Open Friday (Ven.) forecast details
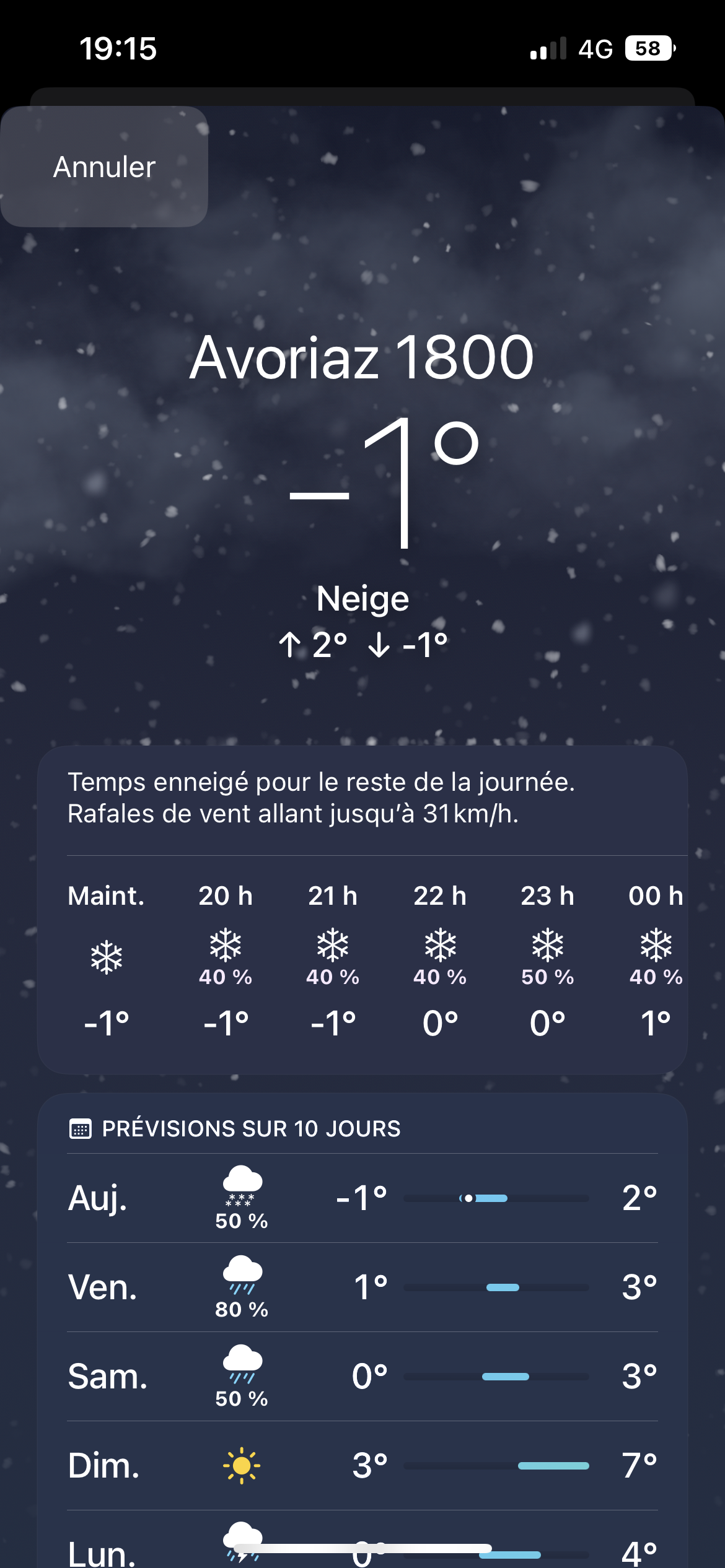This screenshot has width=725, height=1568. (x=362, y=1287)
